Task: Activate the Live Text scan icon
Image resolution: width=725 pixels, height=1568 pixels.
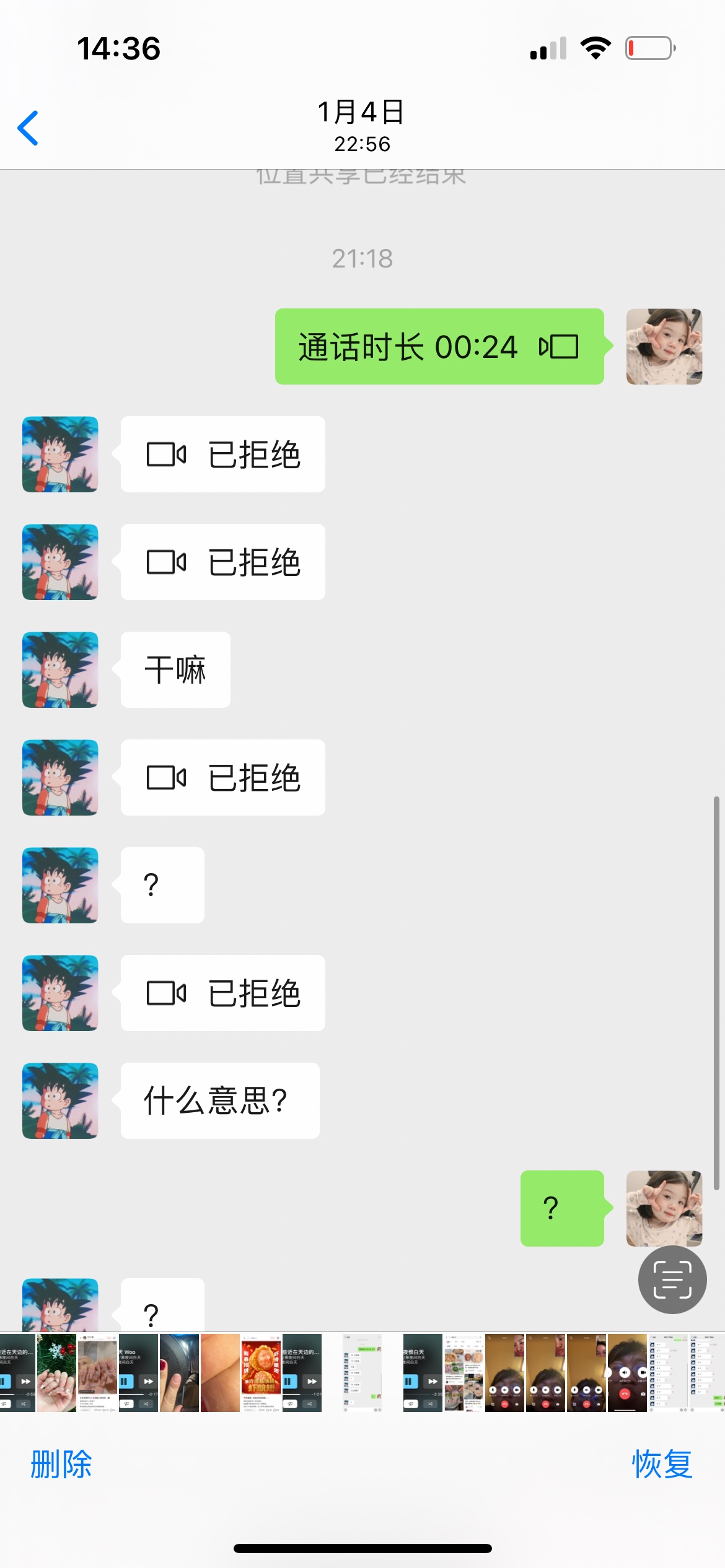Action: coord(672,1280)
